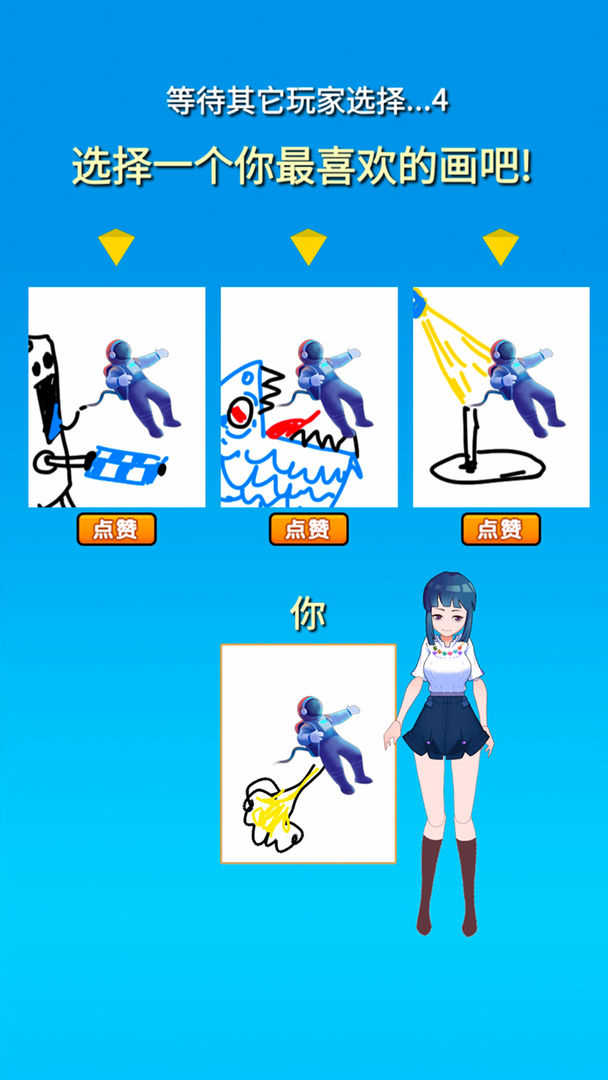The width and height of the screenshot is (608, 1080).
Task: Like the blue fish monster drawing
Action: 308,529
